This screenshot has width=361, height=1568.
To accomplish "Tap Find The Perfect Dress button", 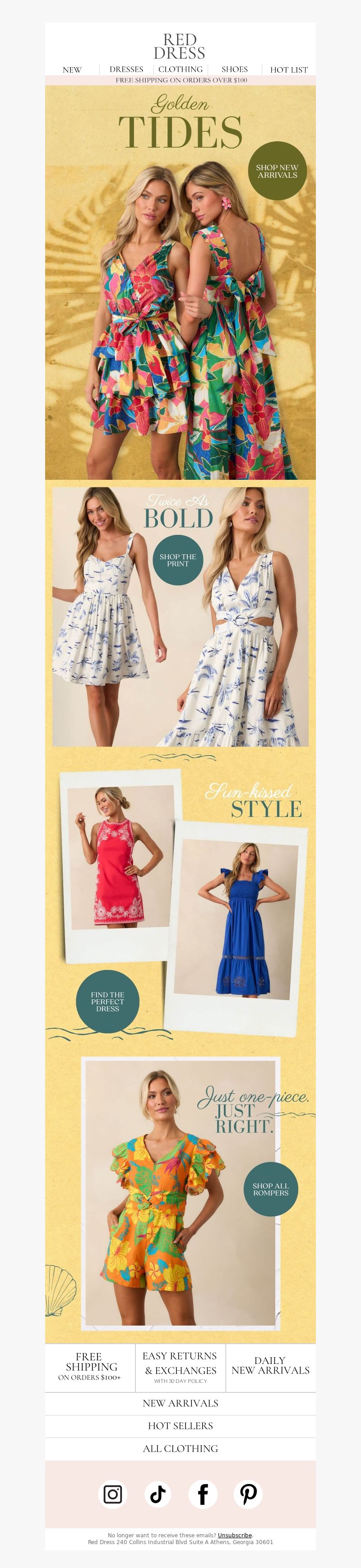I will (x=108, y=1001).
